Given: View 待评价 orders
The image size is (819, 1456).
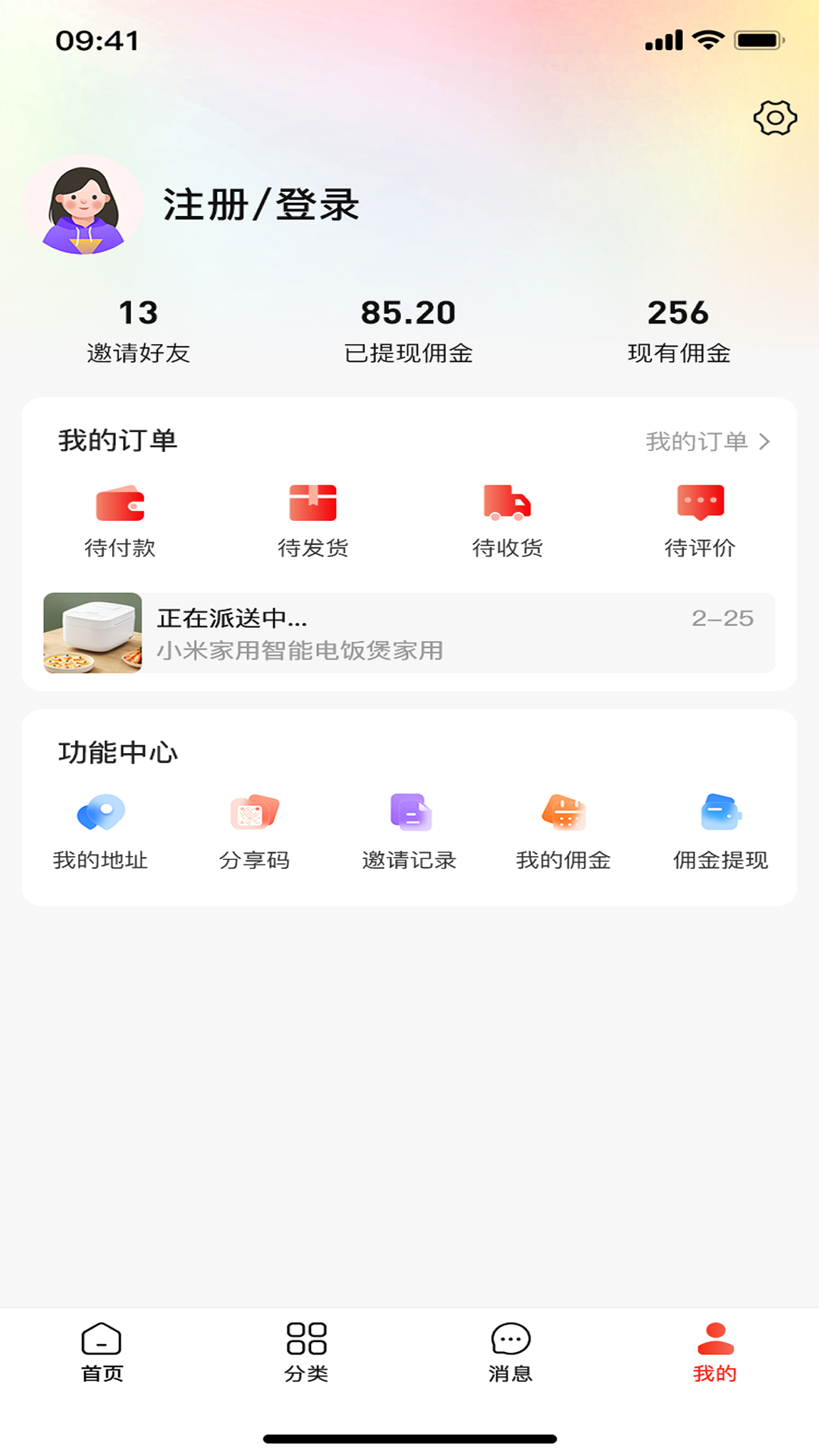Looking at the screenshot, I should (700, 520).
